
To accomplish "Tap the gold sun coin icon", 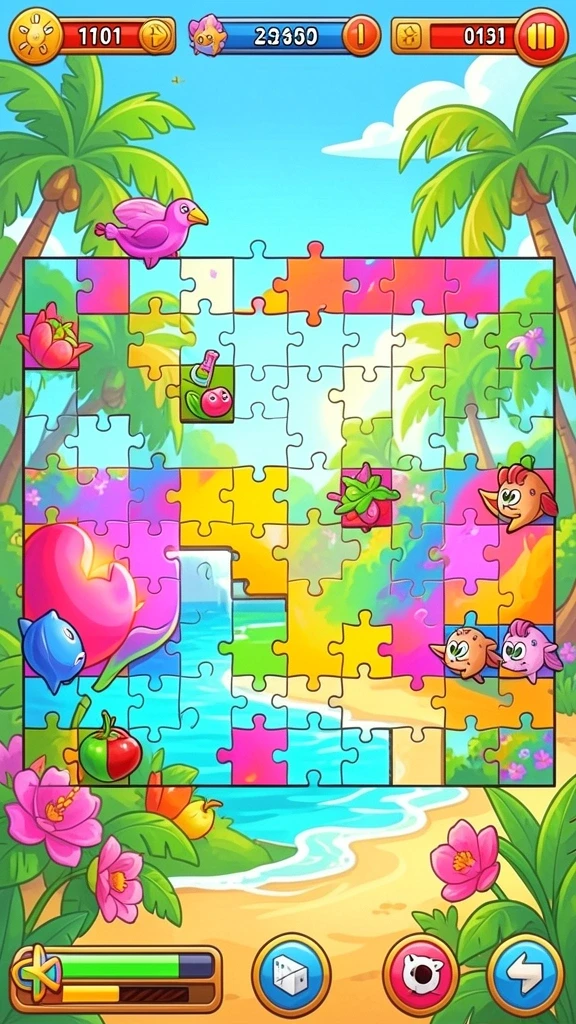I will tap(35, 35).
